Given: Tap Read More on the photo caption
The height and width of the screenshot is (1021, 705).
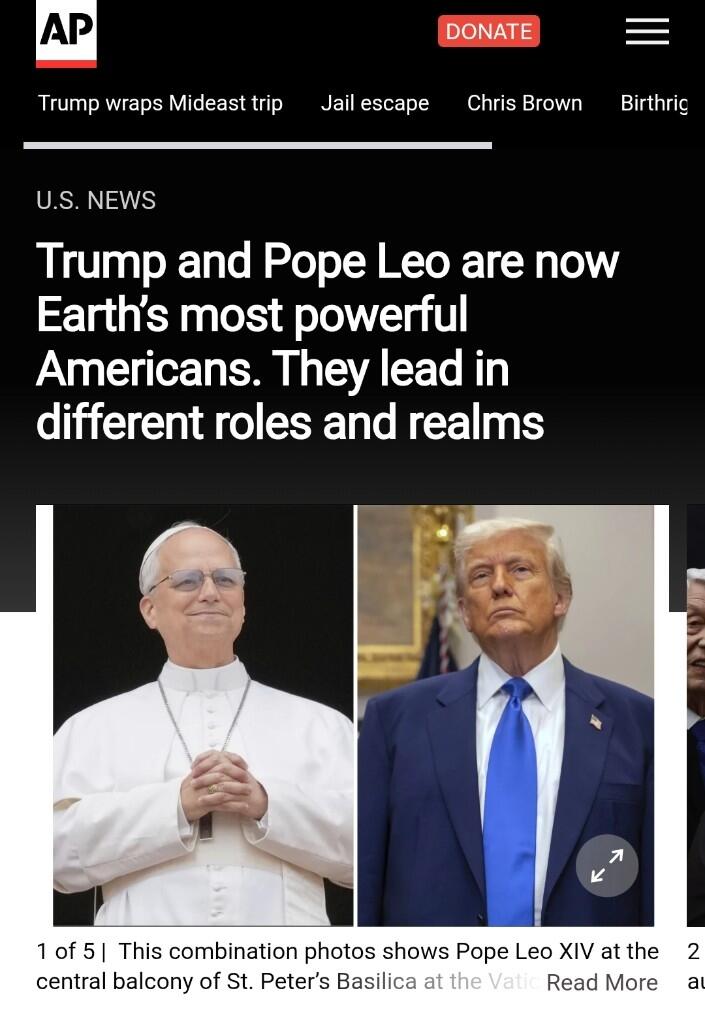Looking at the screenshot, I should (x=602, y=982).
